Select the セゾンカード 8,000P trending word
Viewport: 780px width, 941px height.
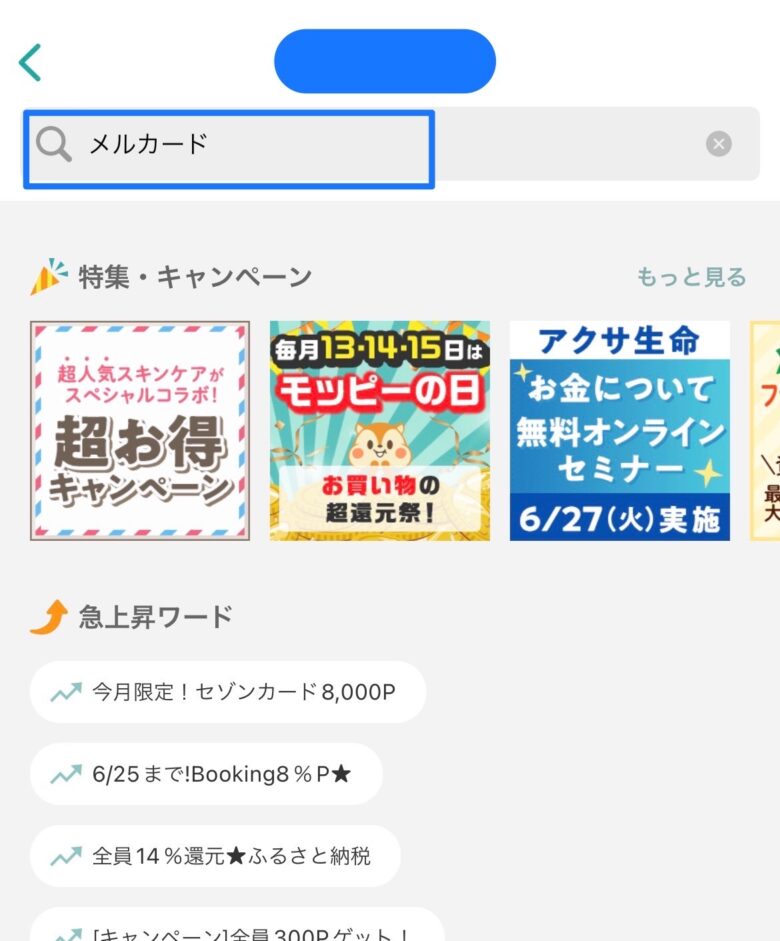(x=228, y=691)
